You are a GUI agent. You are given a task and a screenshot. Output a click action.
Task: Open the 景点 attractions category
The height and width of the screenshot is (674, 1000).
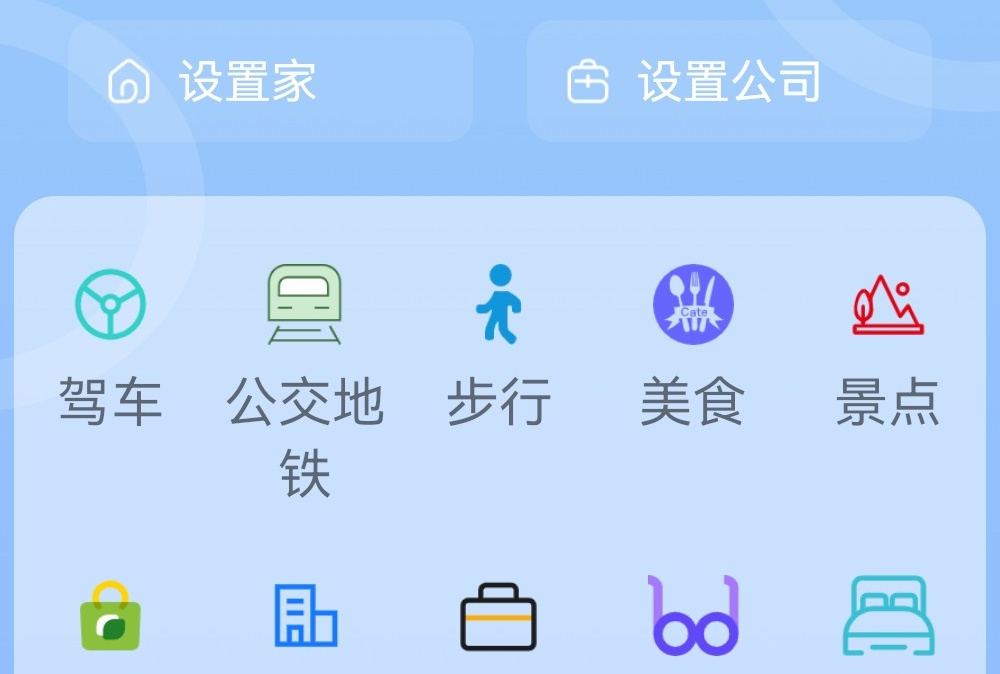click(888, 345)
